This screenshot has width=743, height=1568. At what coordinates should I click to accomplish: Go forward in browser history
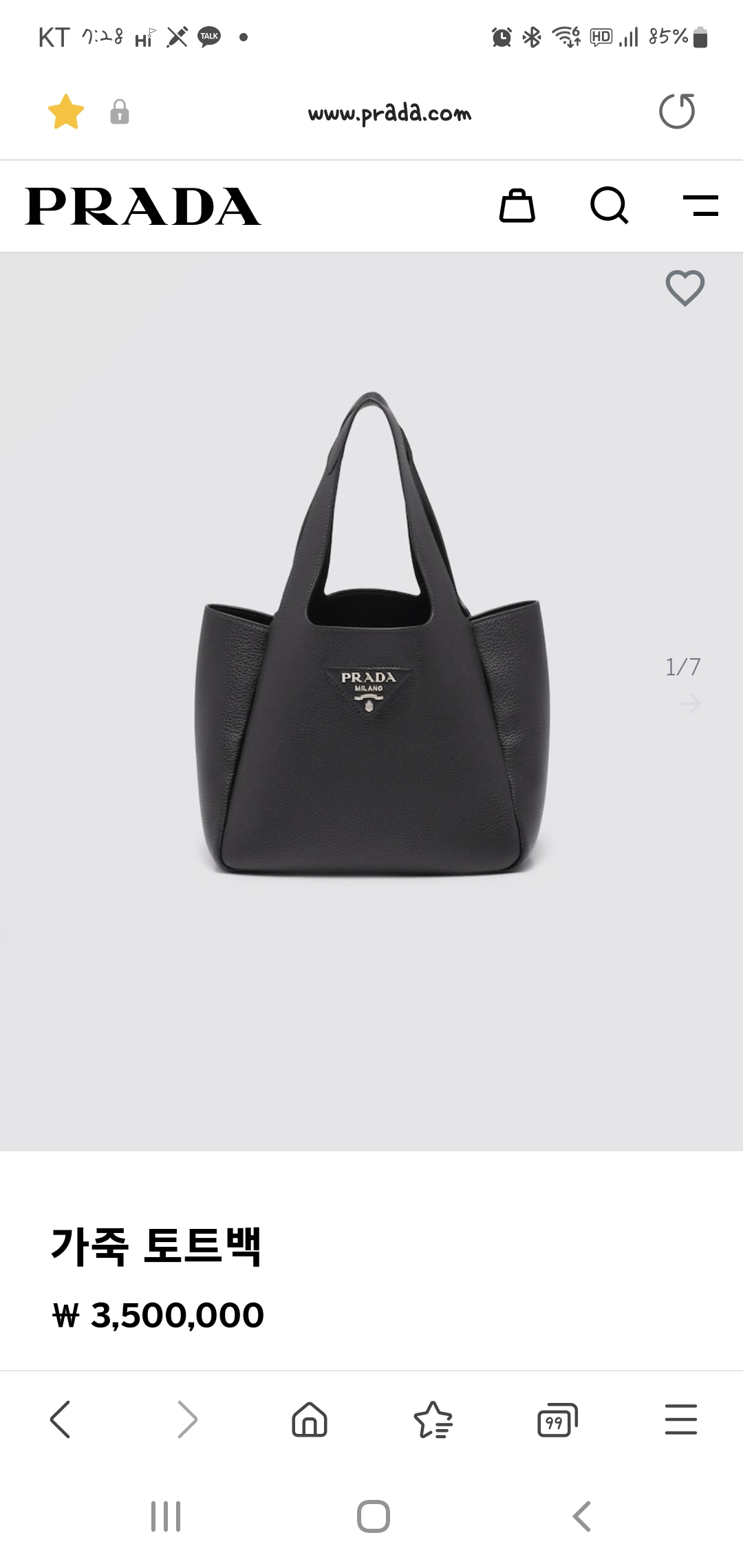pos(186,1419)
